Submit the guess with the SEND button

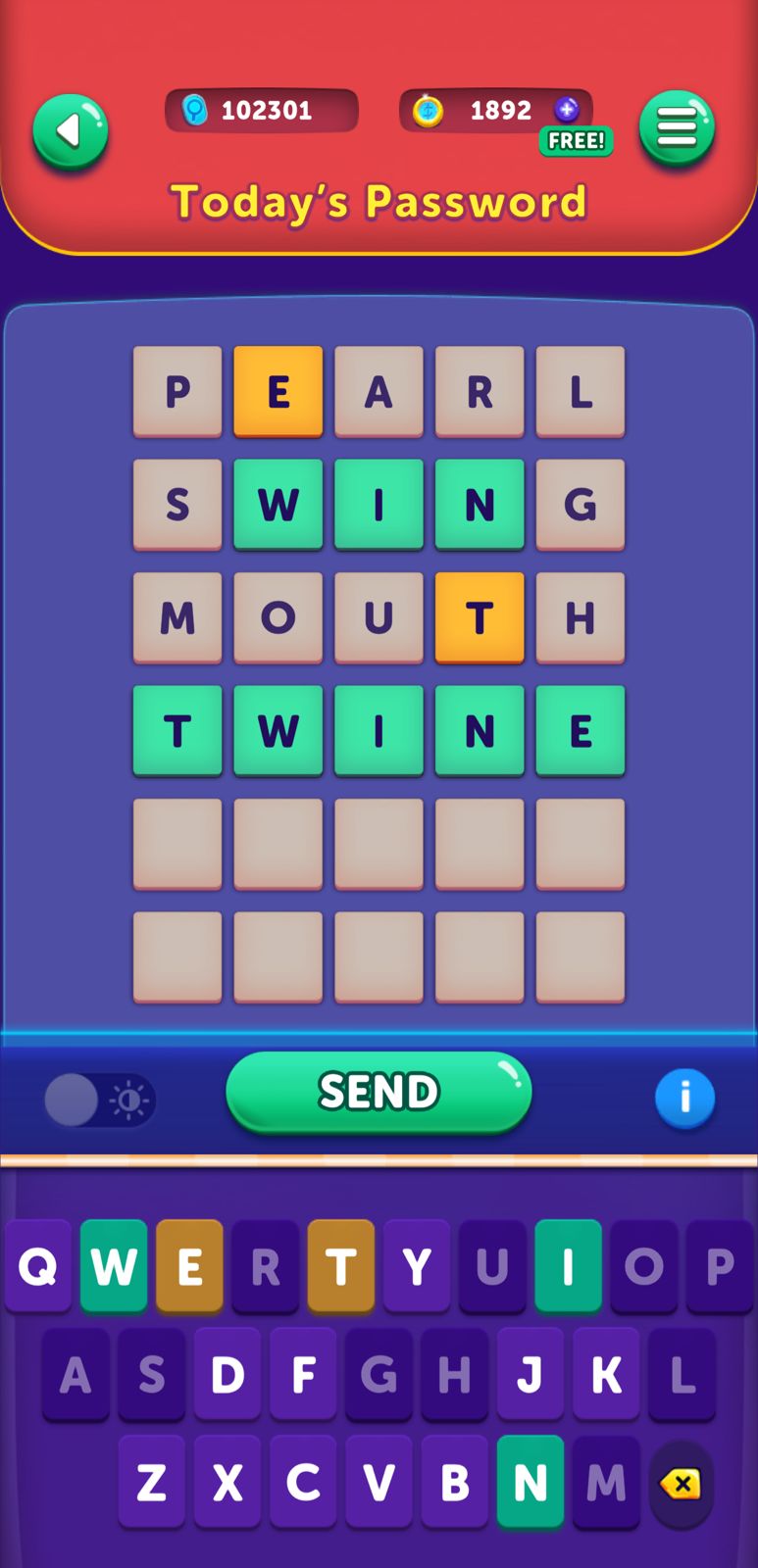click(379, 1092)
